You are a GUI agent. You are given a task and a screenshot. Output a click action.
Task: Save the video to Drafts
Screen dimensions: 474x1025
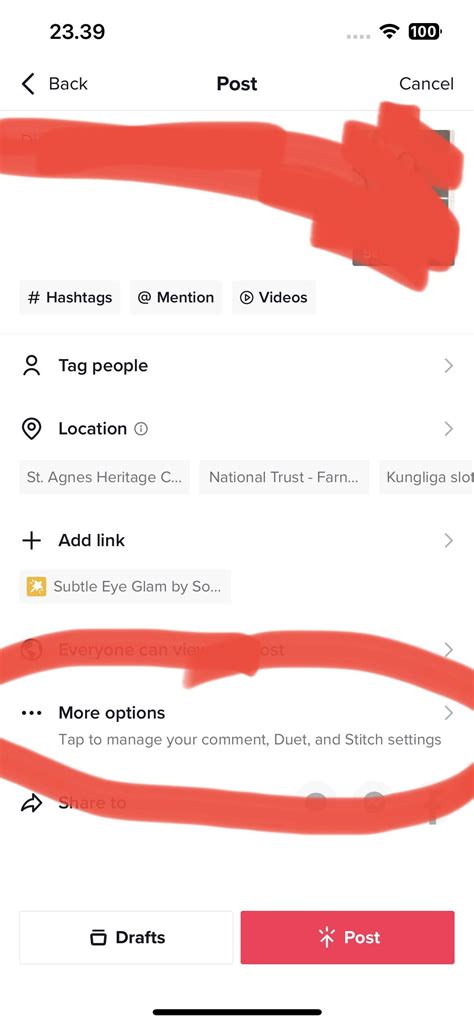tap(126, 937)
